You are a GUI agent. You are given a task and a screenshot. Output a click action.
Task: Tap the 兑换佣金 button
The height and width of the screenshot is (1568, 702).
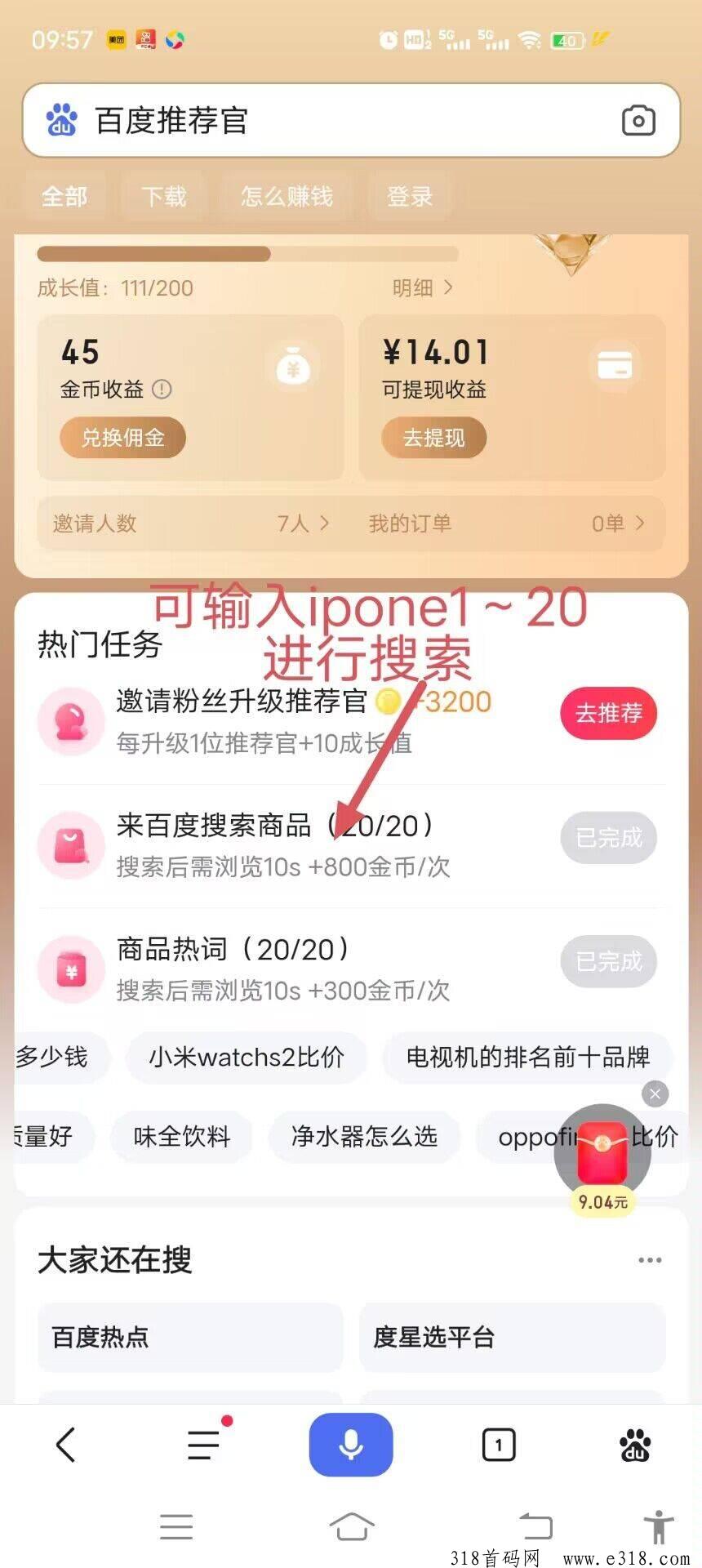(x=122, y=438)
